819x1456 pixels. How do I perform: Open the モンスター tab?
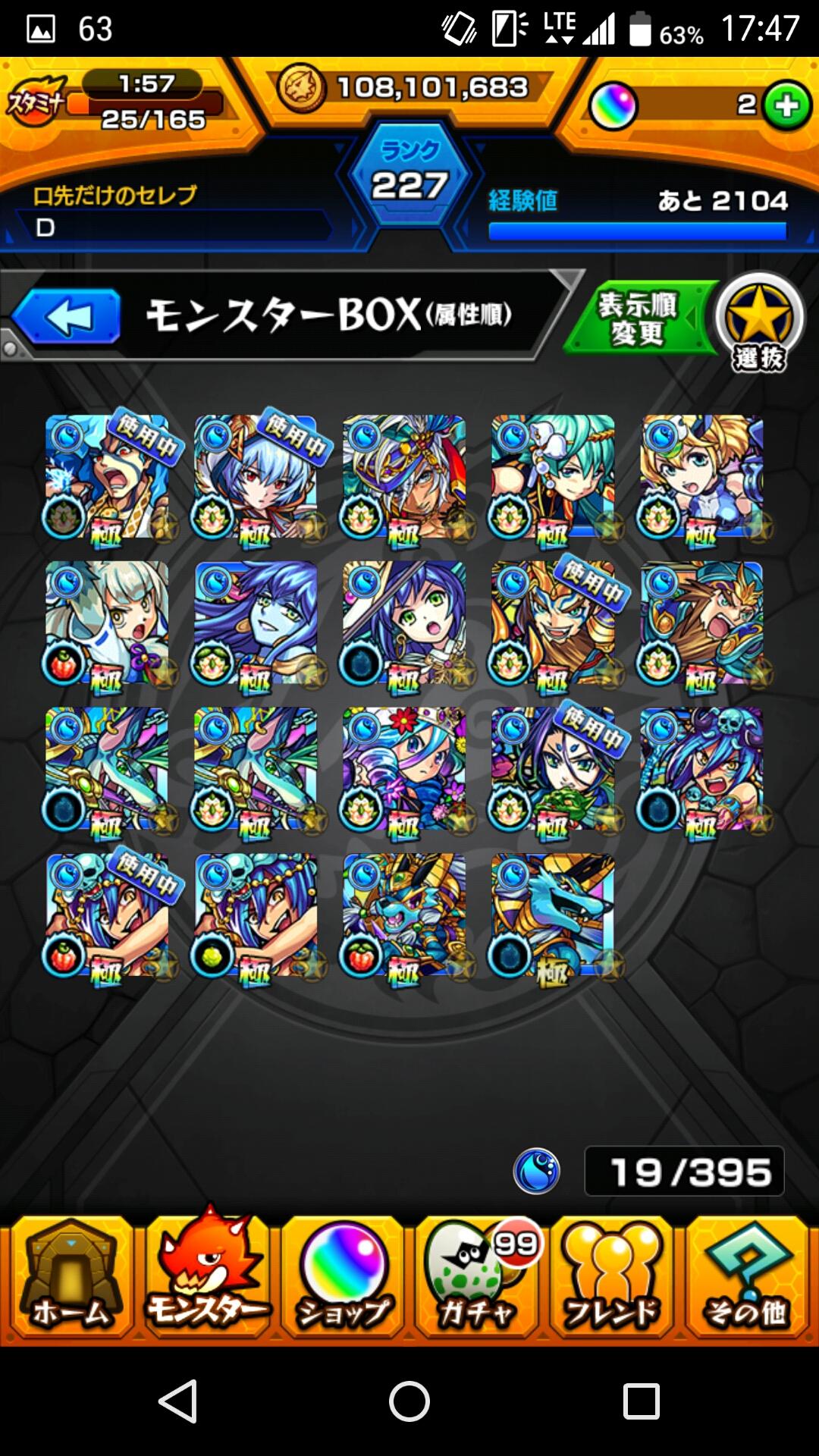tap(206, 1276)
